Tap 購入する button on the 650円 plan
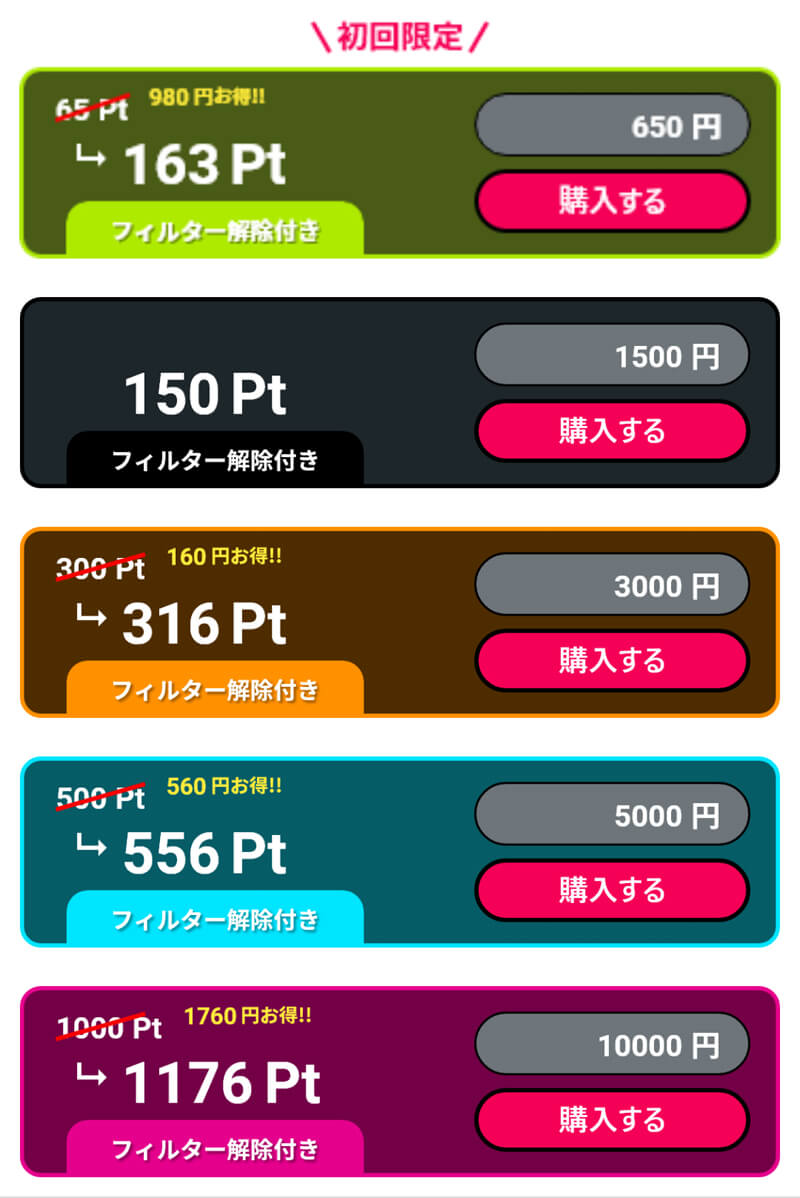 click(612, 201)
